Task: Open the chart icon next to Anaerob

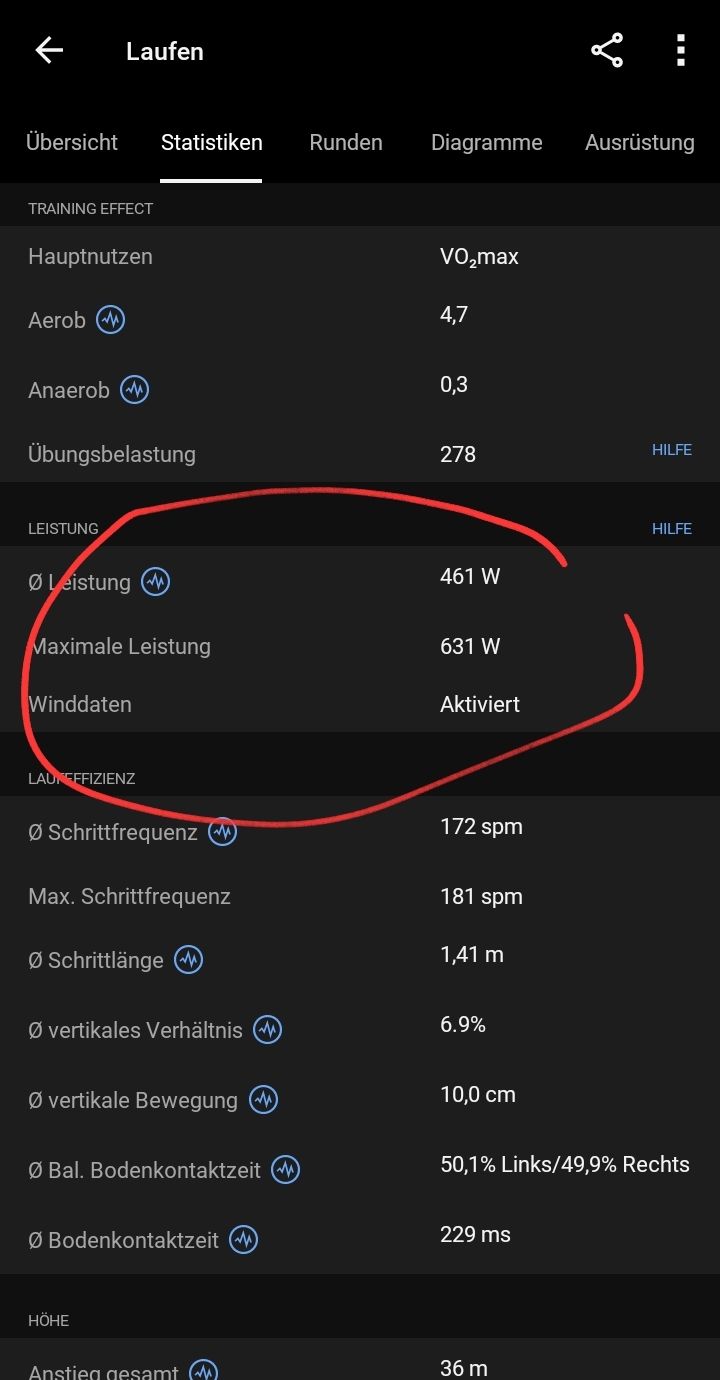Action: tap(134, 389)
